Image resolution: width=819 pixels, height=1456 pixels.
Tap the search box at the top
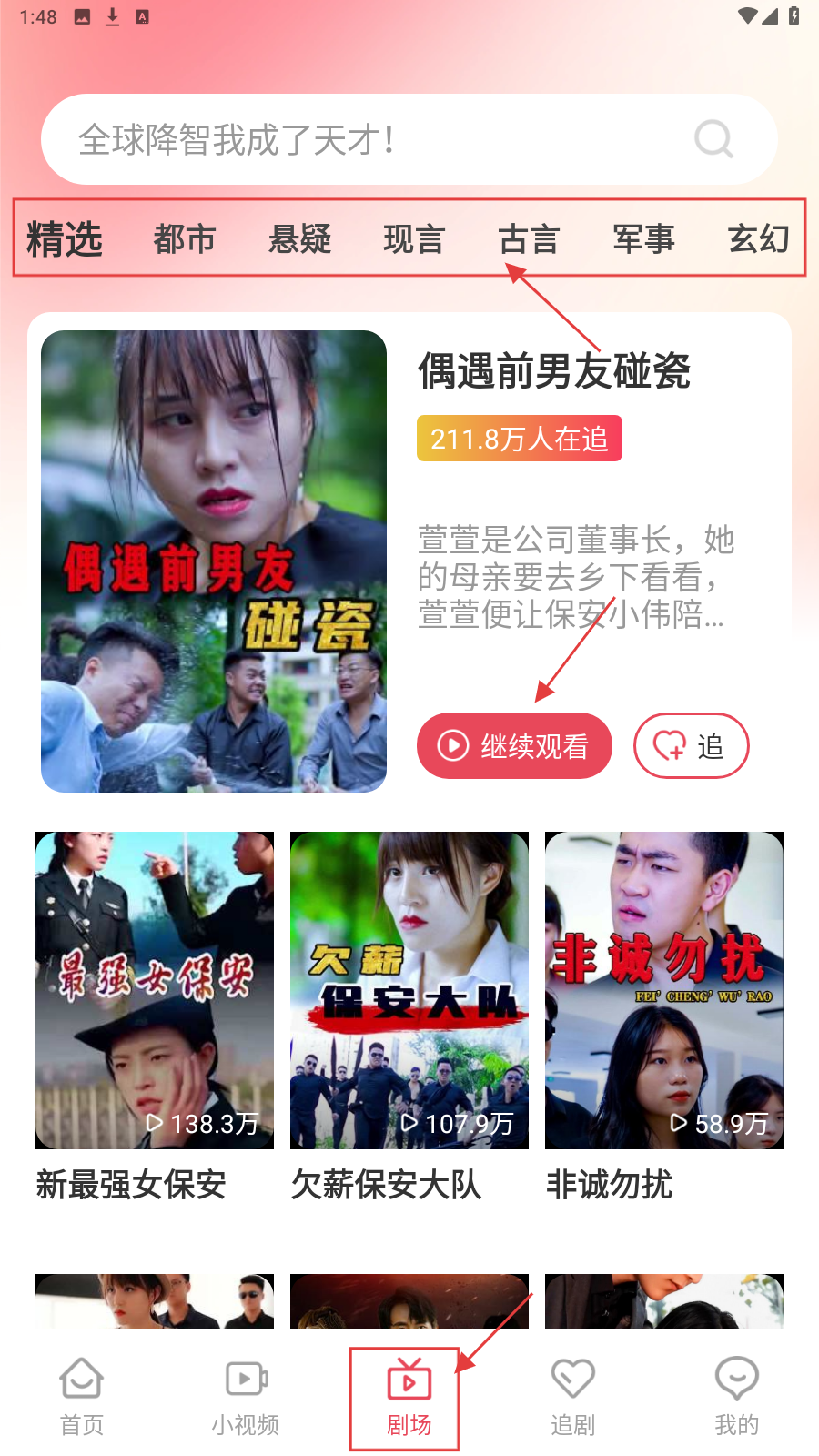click(364, 140)
